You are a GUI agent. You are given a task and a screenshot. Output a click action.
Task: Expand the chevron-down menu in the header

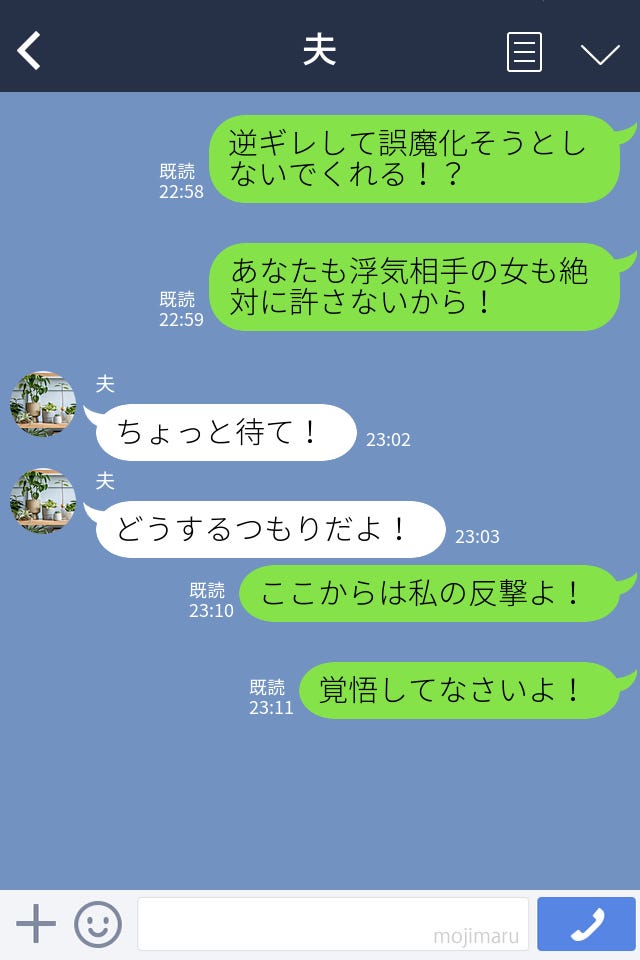600,53
